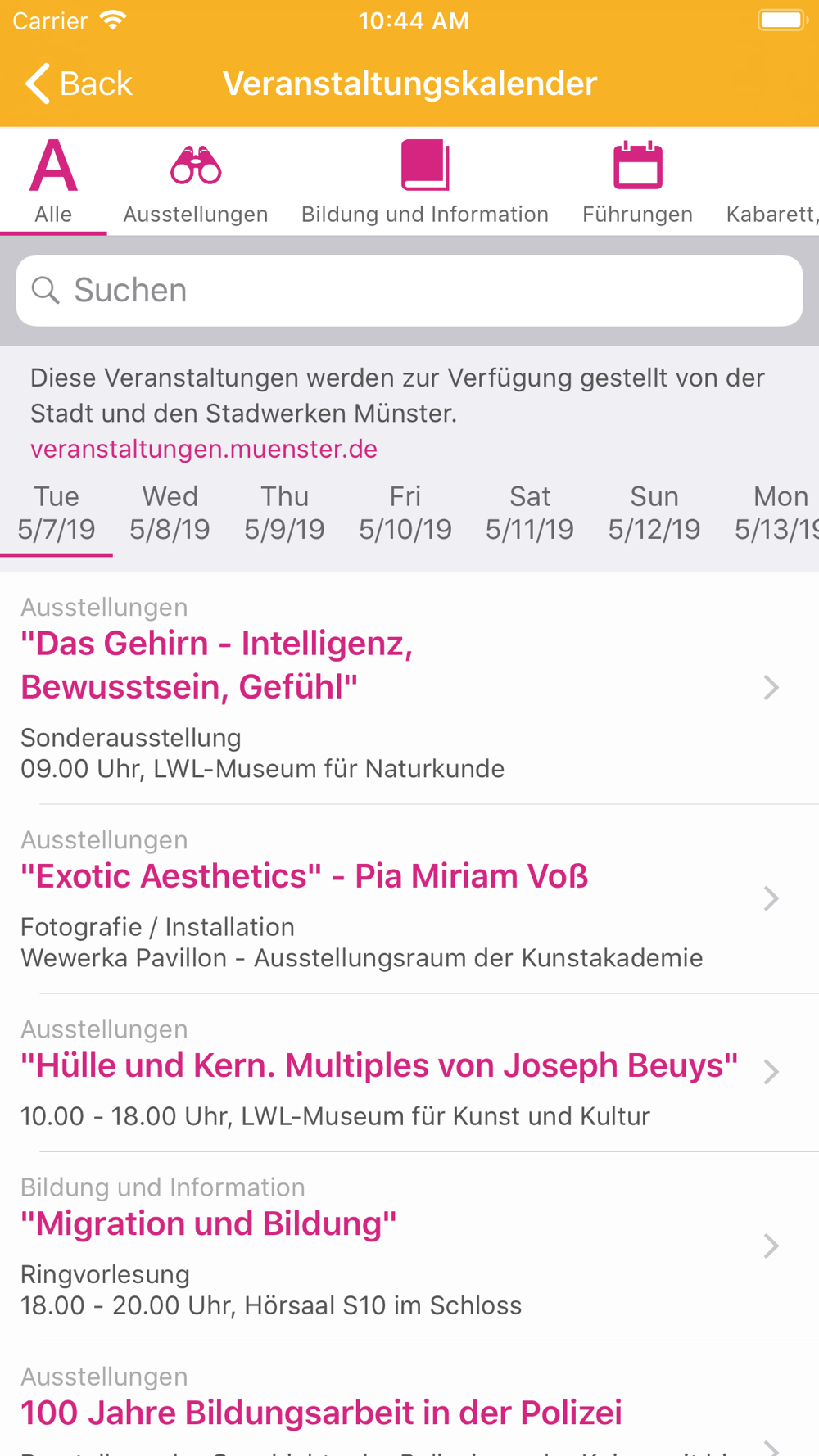Choose Thu 5/9/19 in date strip
This screenshot has width=819, height=1456.
[285, 513]
